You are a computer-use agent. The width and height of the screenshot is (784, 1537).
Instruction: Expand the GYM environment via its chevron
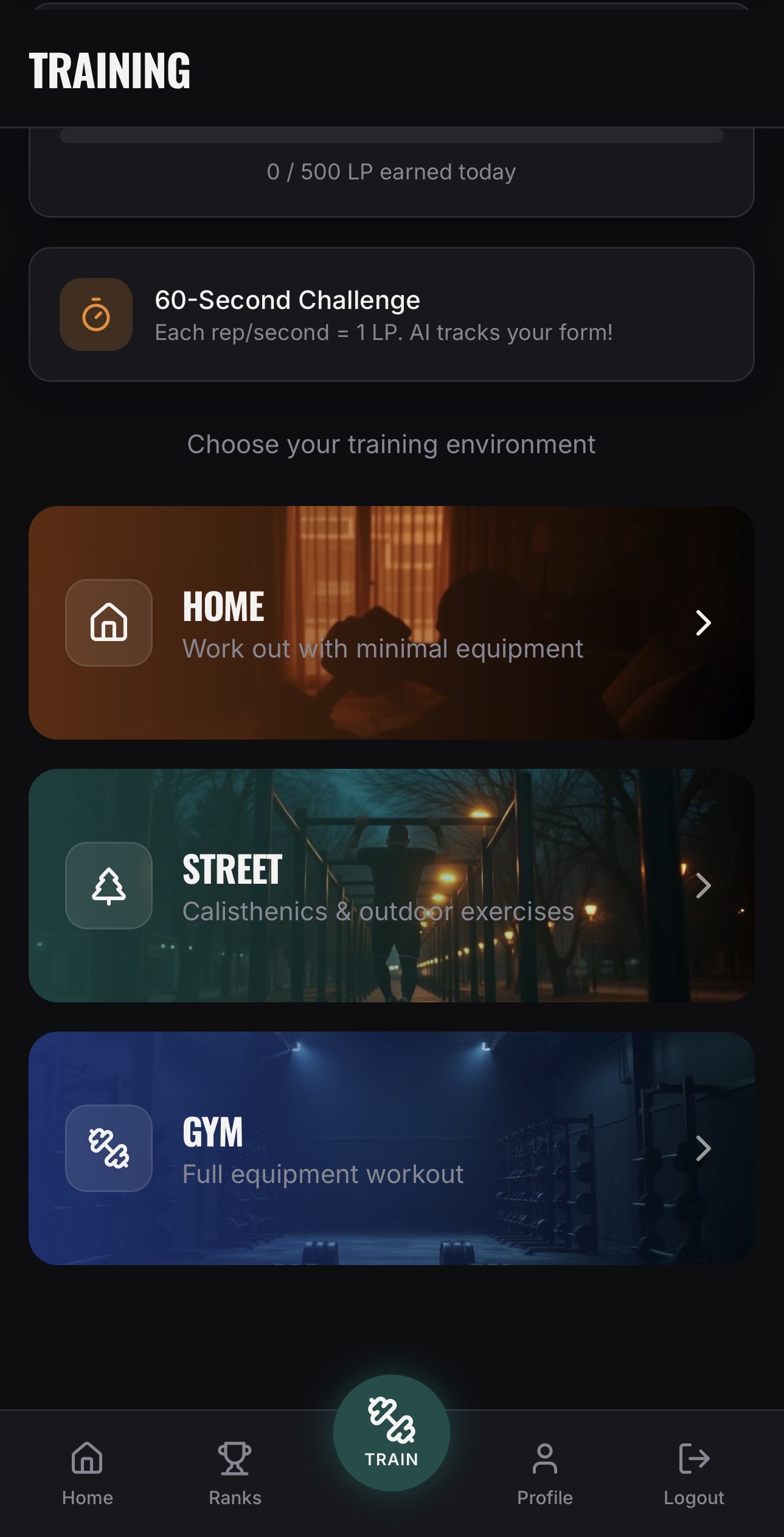(704, 1148)
